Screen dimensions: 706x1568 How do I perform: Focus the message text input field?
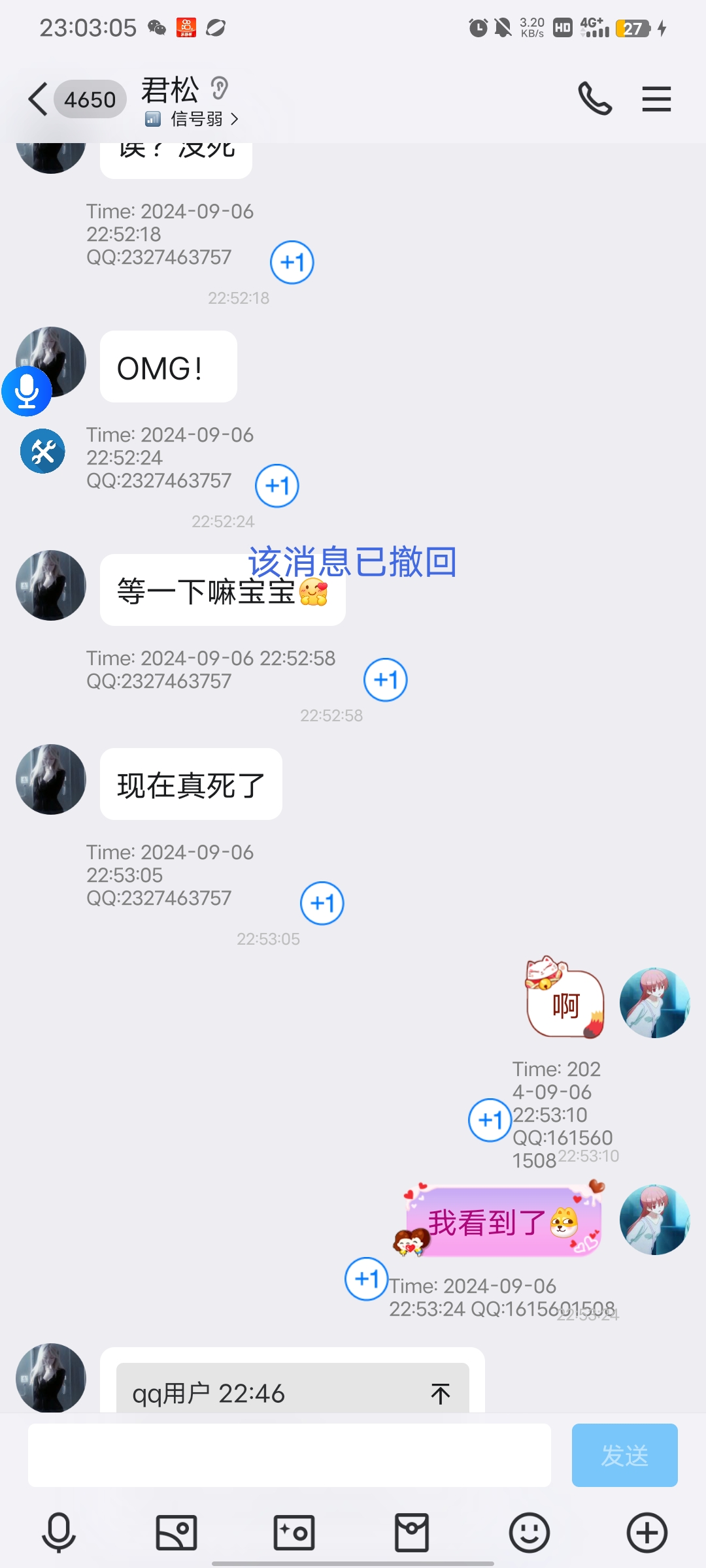(290, 1455)
